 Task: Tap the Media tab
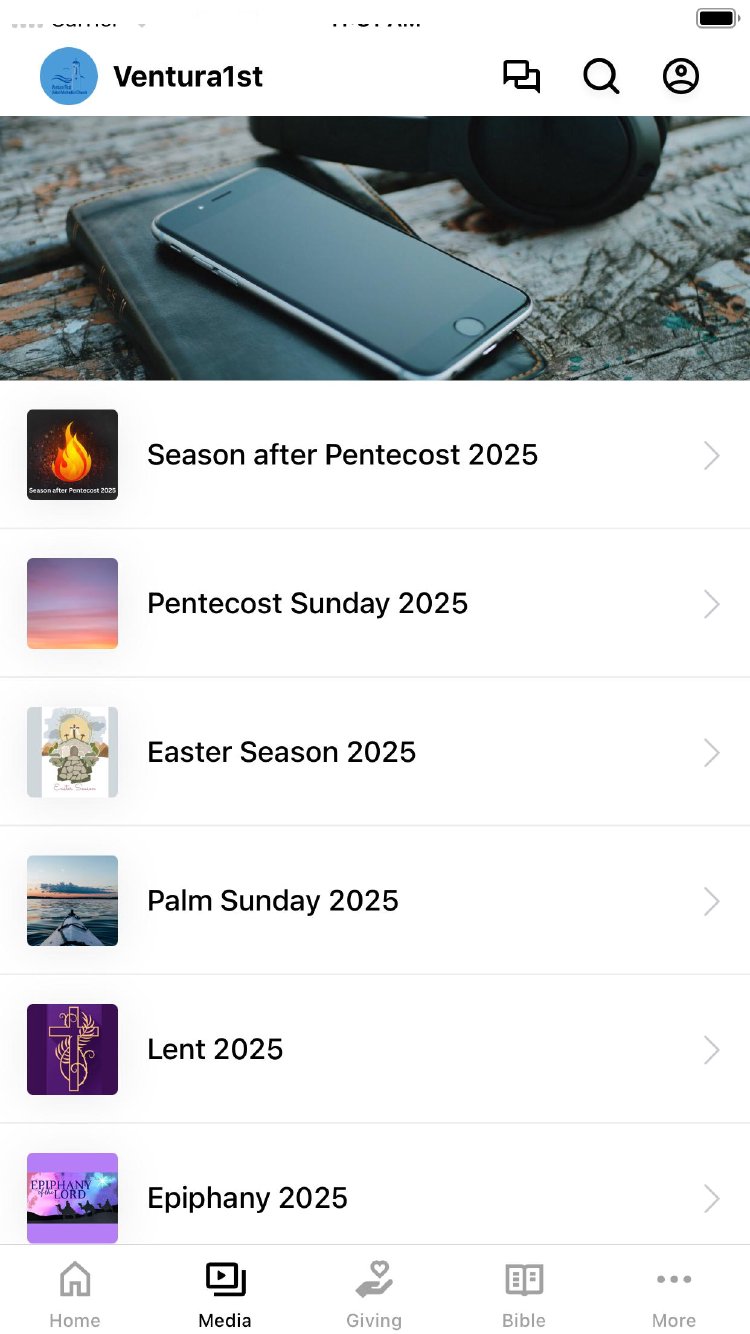click(x=225, y=1294)
